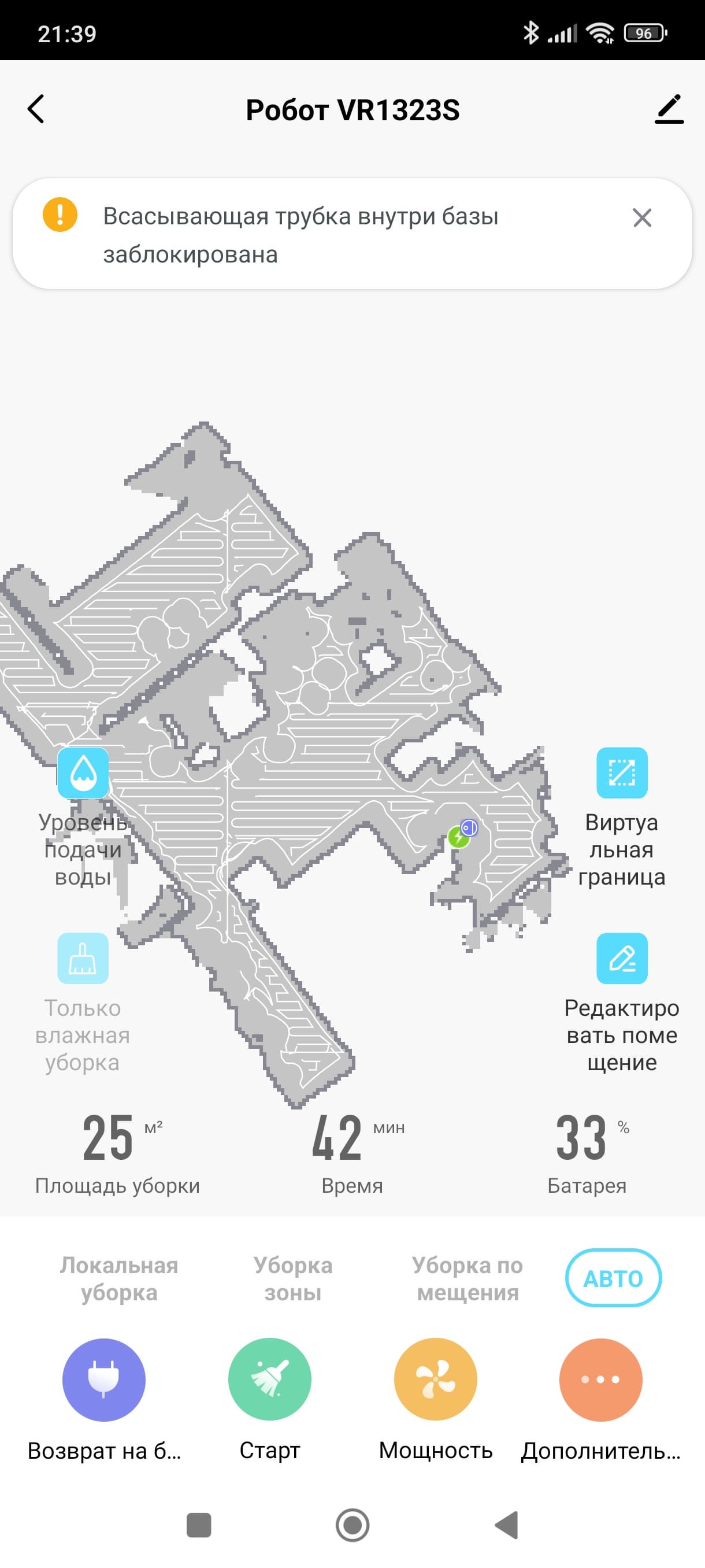This screenshot has height=1568, width=705.
Task: Open the edit pencil in the header
Action: (x=669, y=110)
